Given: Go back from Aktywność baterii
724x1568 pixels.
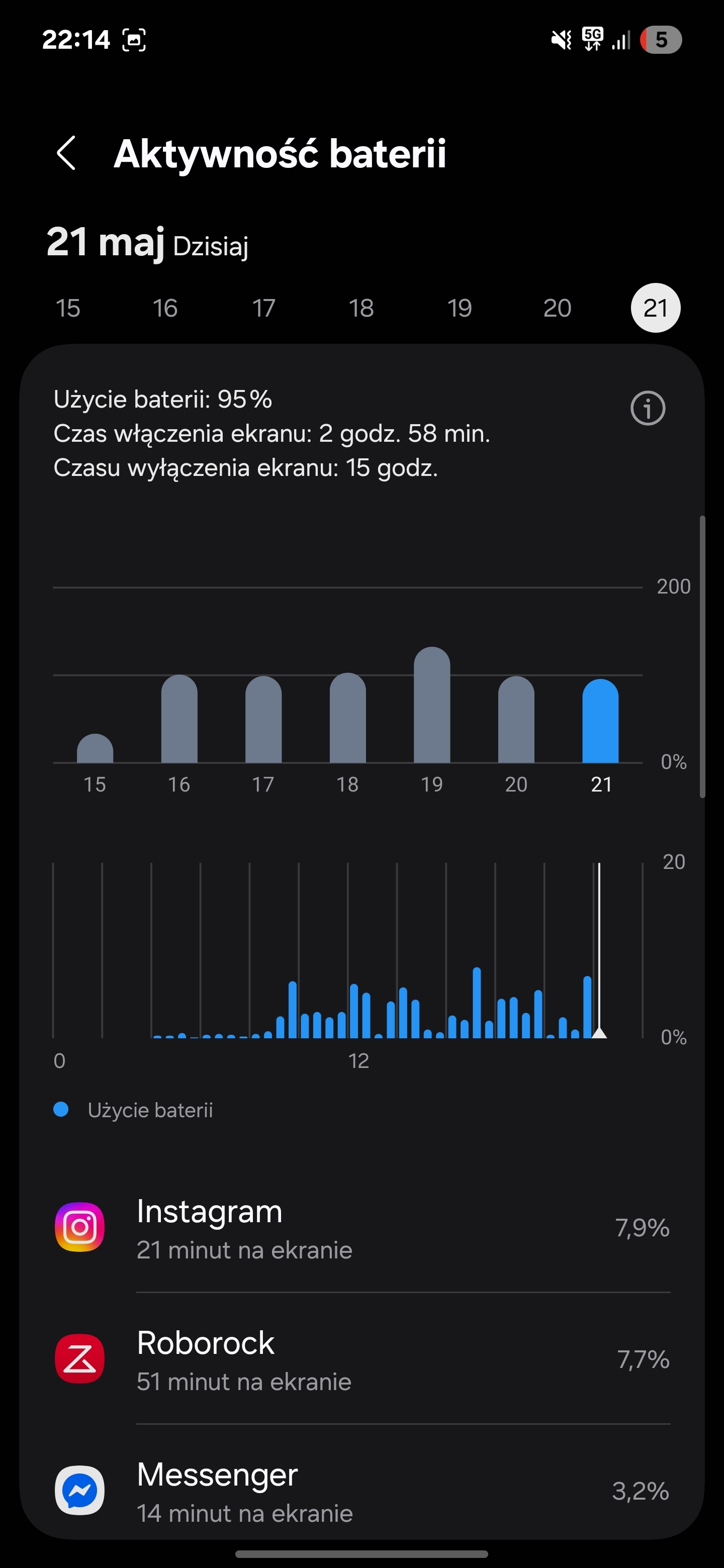Looking at the screenshot, I should point(66,153).
